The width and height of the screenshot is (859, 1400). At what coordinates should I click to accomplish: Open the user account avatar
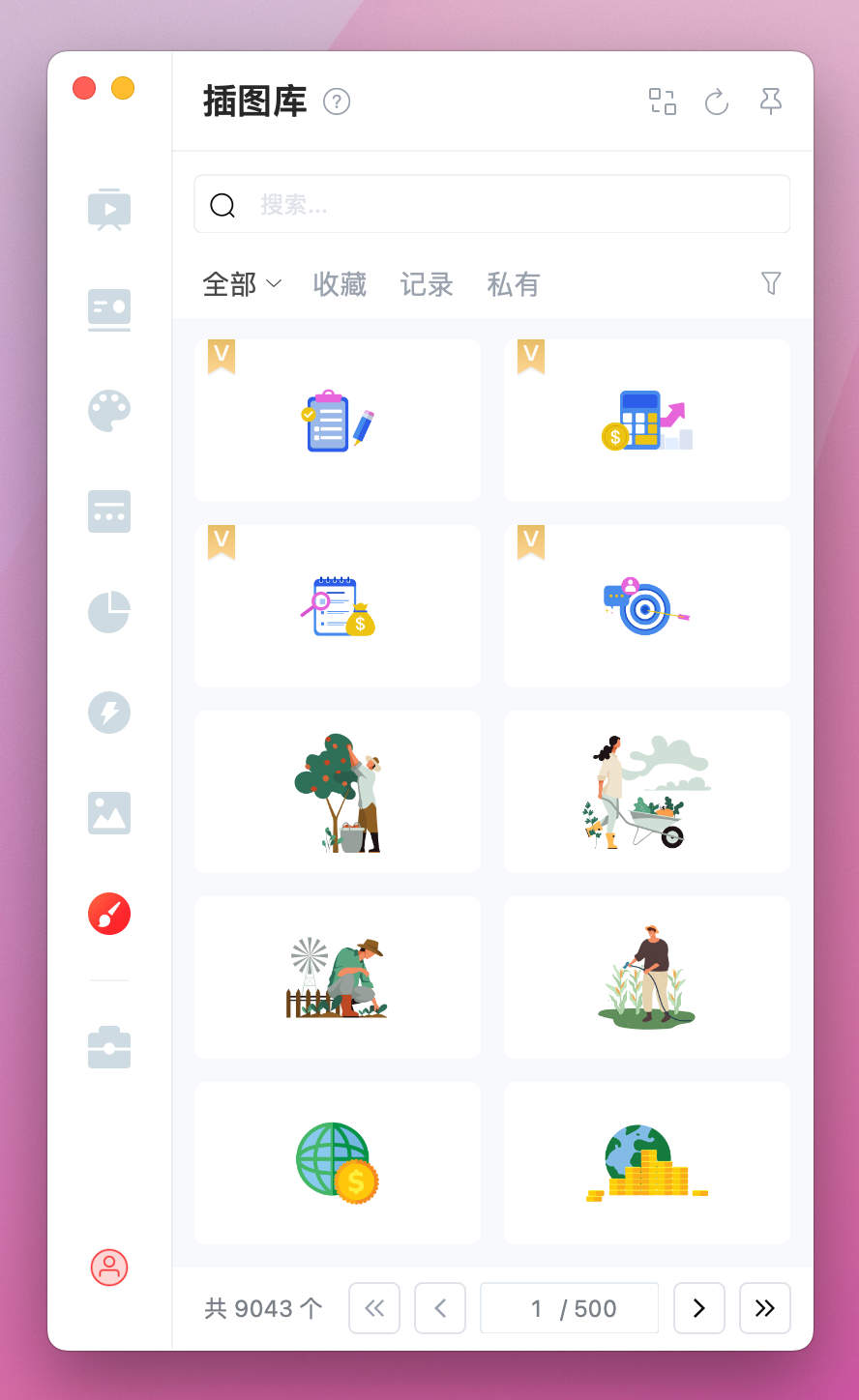(x=109, y=1267)
